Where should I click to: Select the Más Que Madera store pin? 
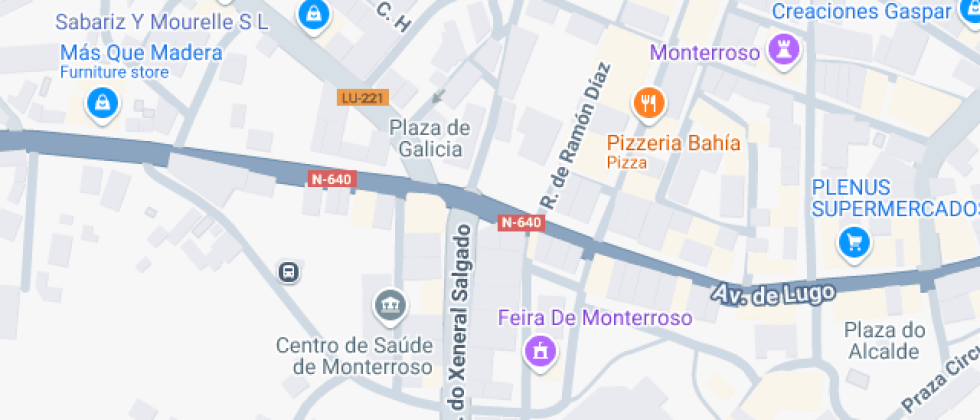(x=100, y=102)
